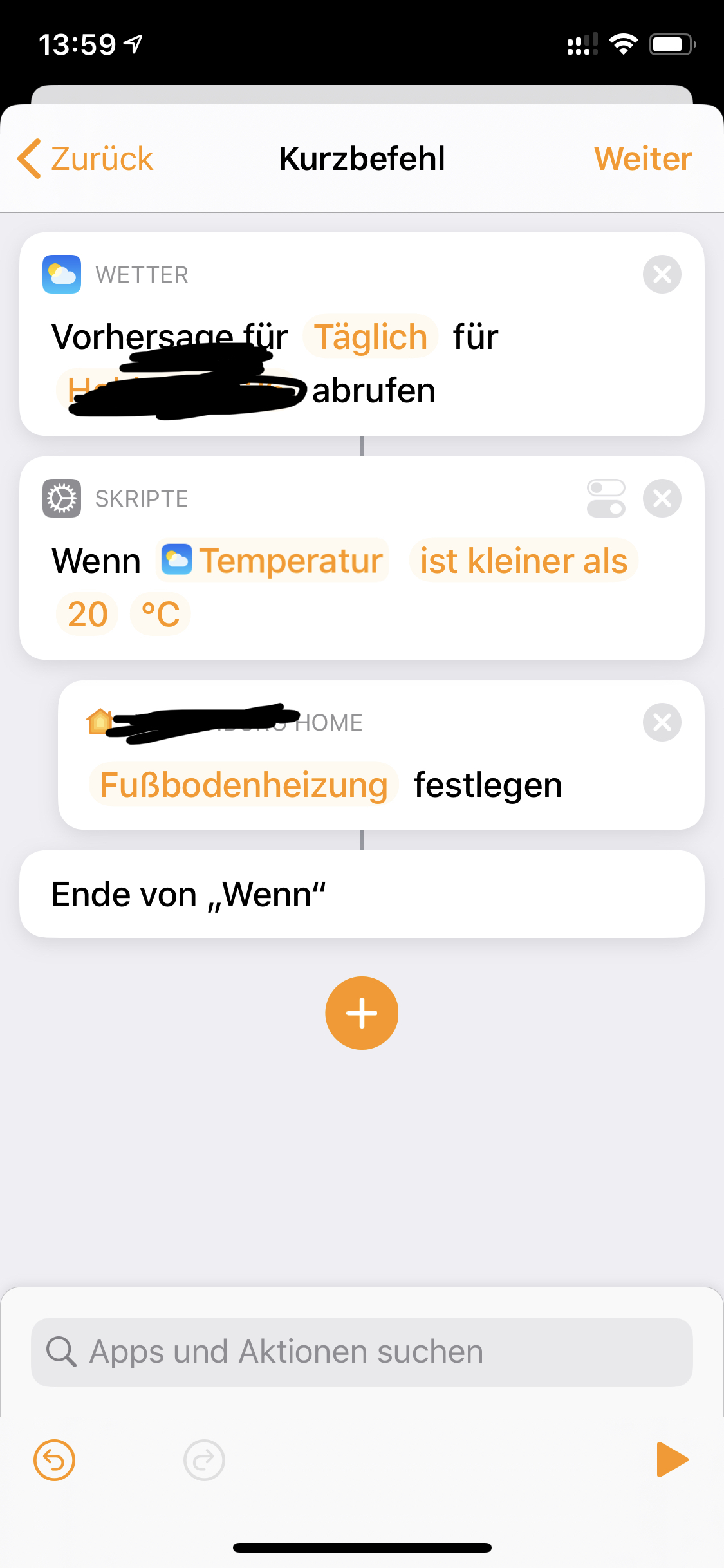
Task: Undo the last change
Action: 55,1460
